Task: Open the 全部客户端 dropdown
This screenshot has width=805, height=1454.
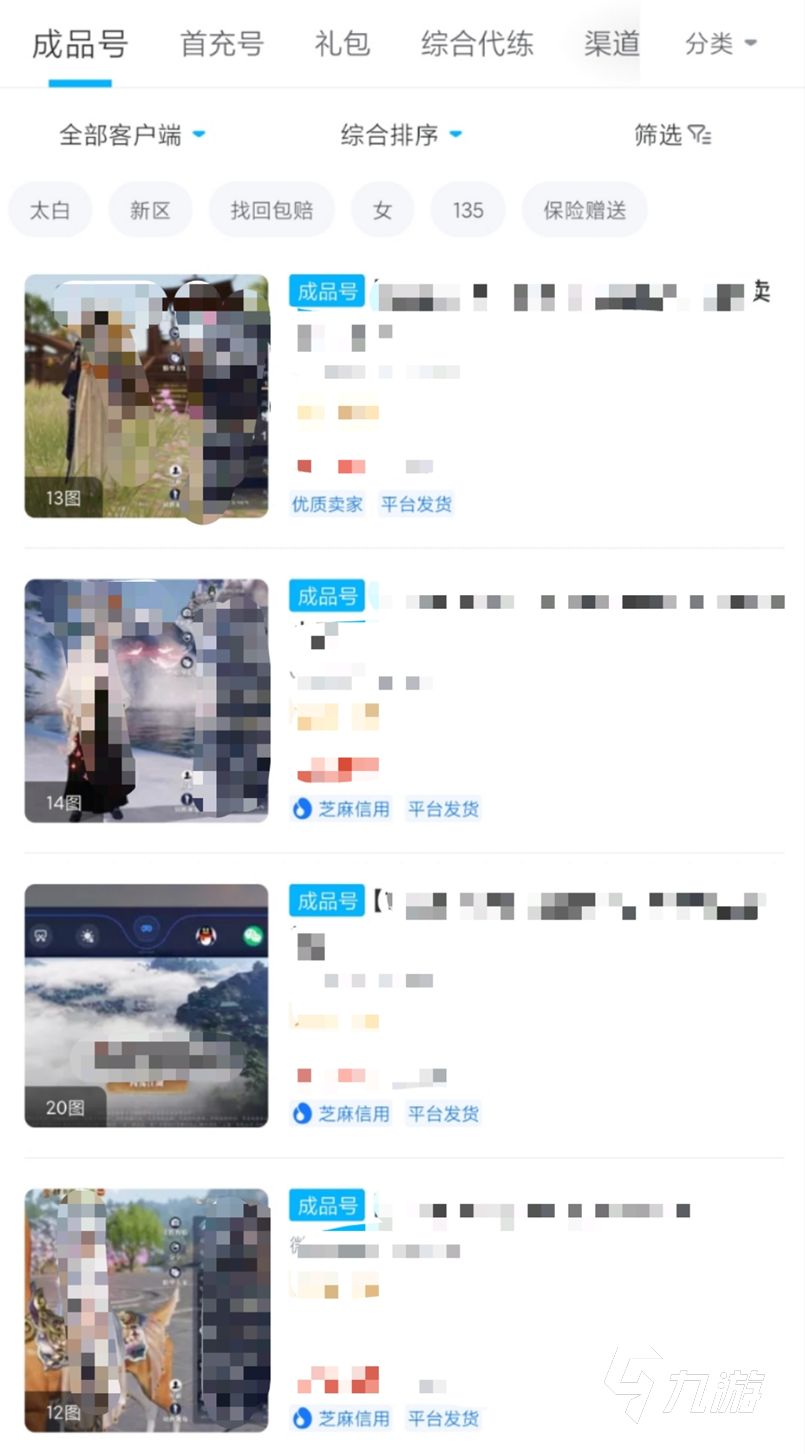Action: tap(132, 135)
